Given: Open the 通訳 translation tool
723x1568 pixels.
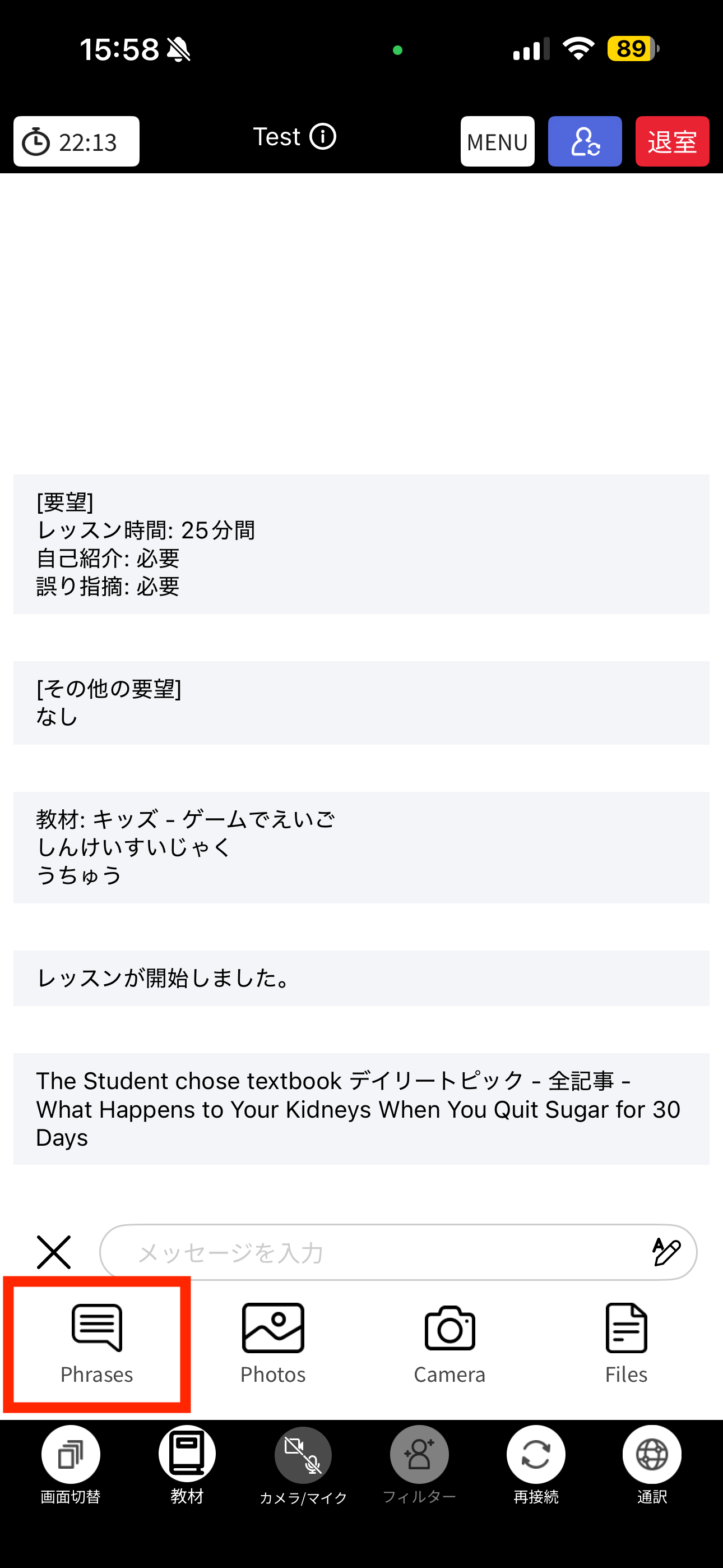Looking at the screenshot, I should click(652, 1465).
